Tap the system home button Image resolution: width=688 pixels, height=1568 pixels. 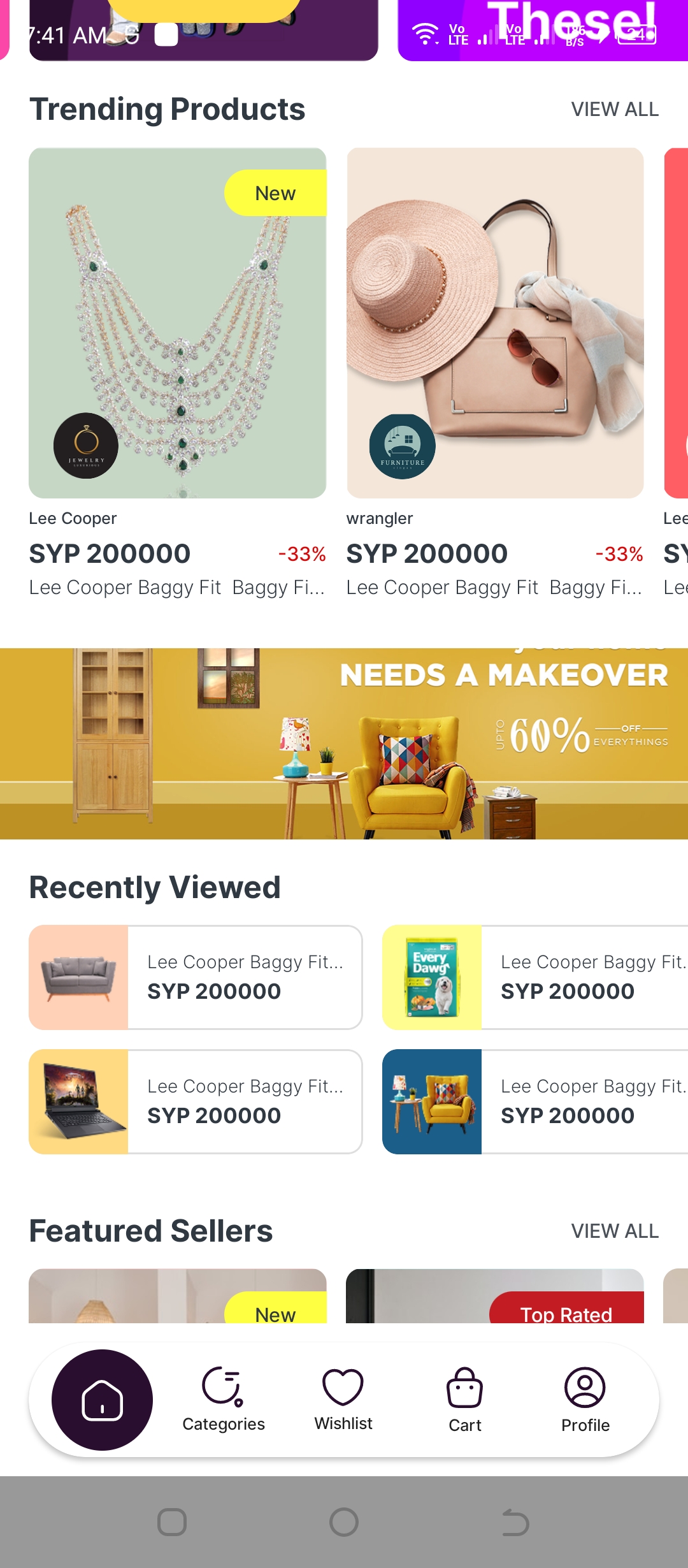click(x=344, y=1523)
